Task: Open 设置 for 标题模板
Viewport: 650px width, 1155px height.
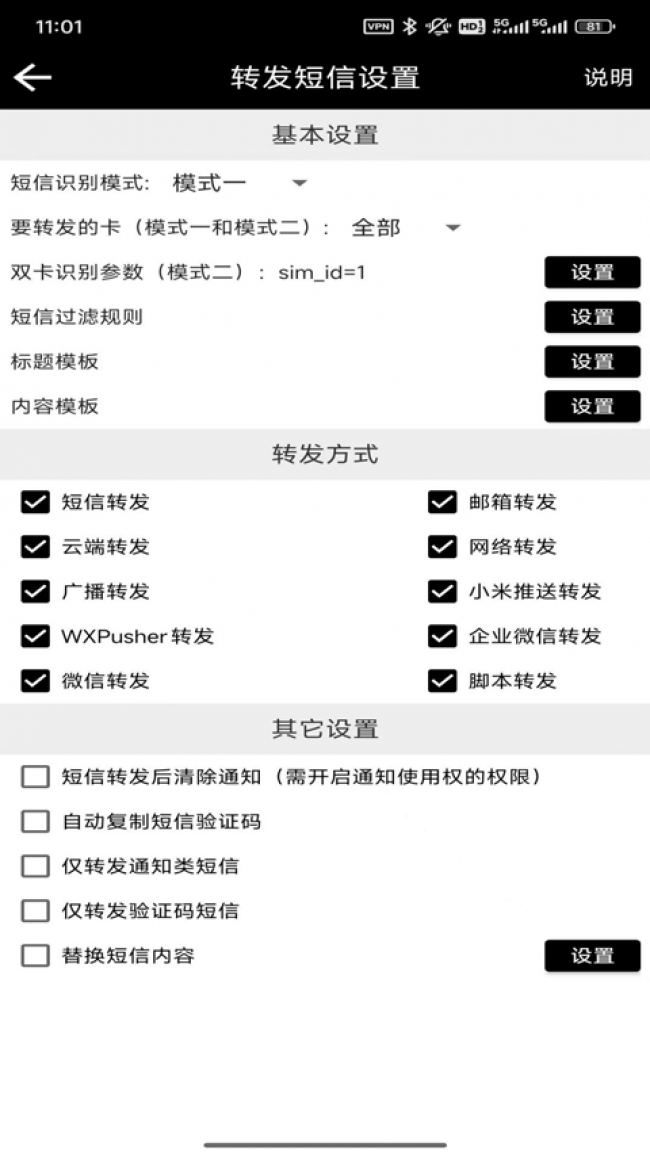Action: (592, 362)
